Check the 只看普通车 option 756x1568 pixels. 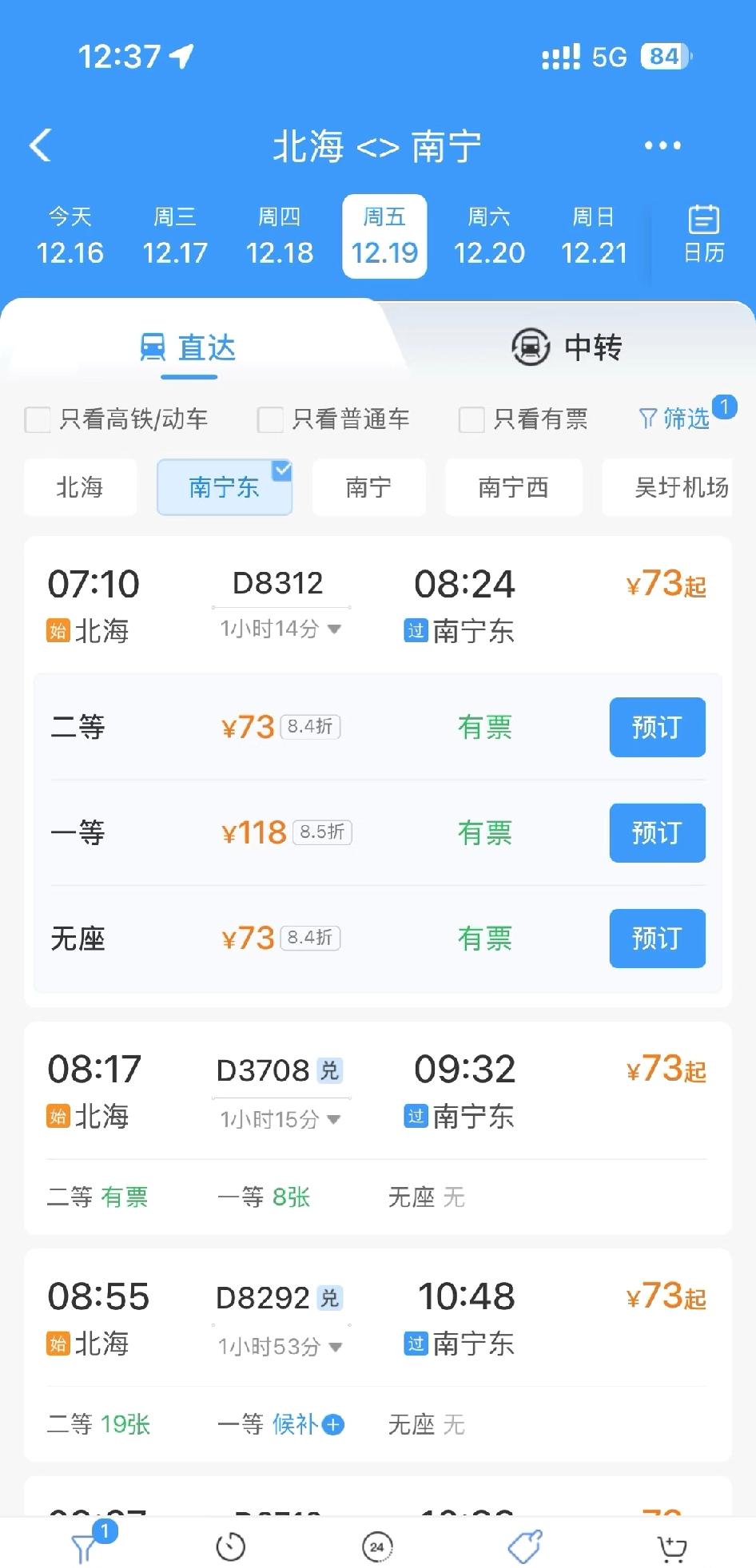(270, 418)
